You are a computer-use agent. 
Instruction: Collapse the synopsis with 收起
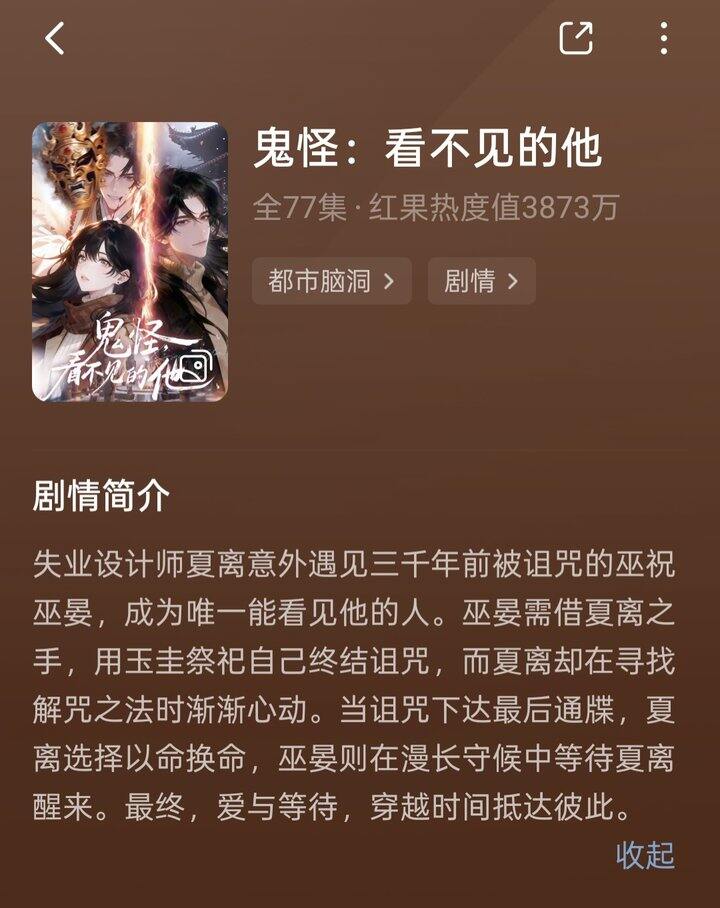(645, 855)
